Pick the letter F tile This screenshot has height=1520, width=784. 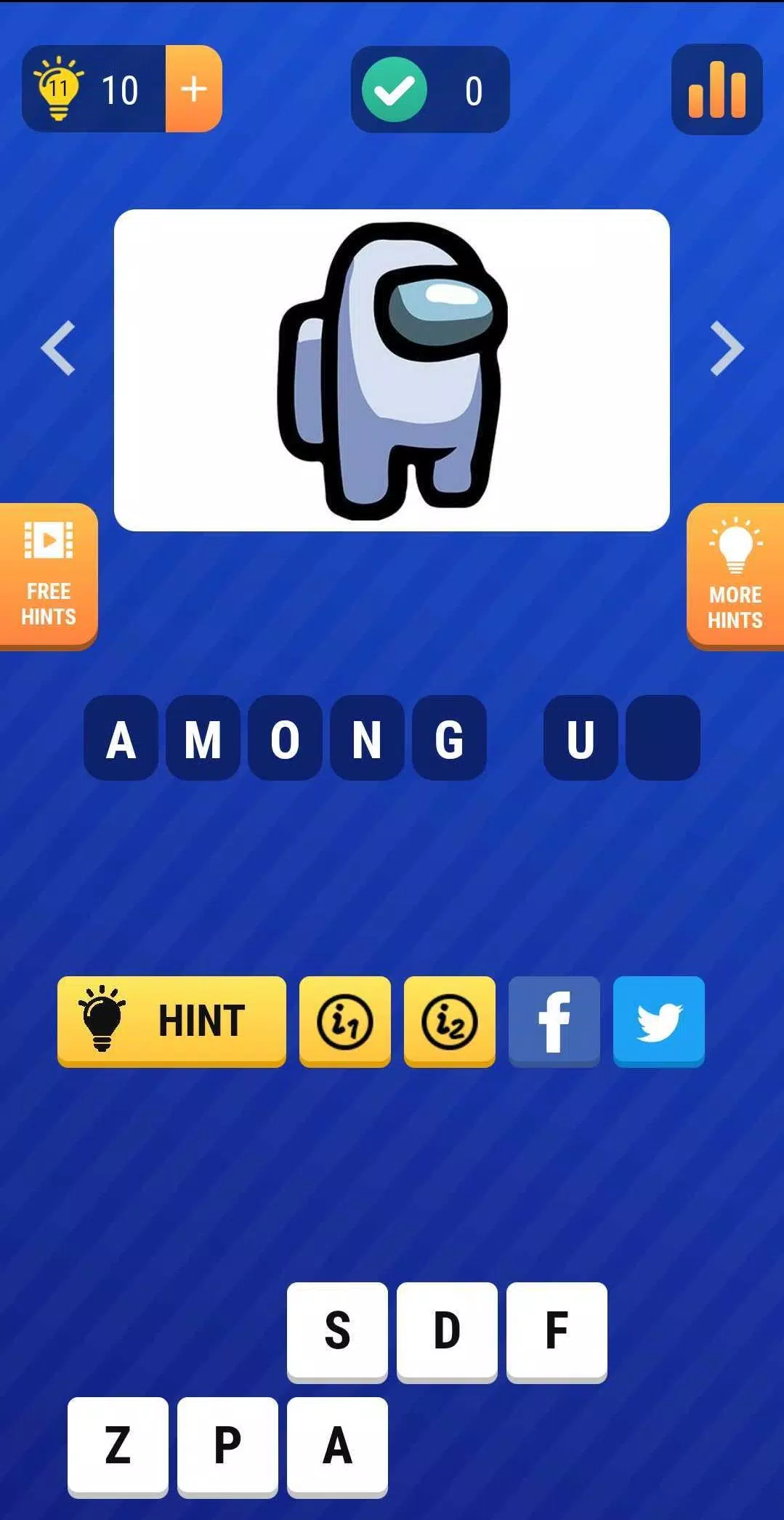pyautogui.click(x=557, y=1331)
